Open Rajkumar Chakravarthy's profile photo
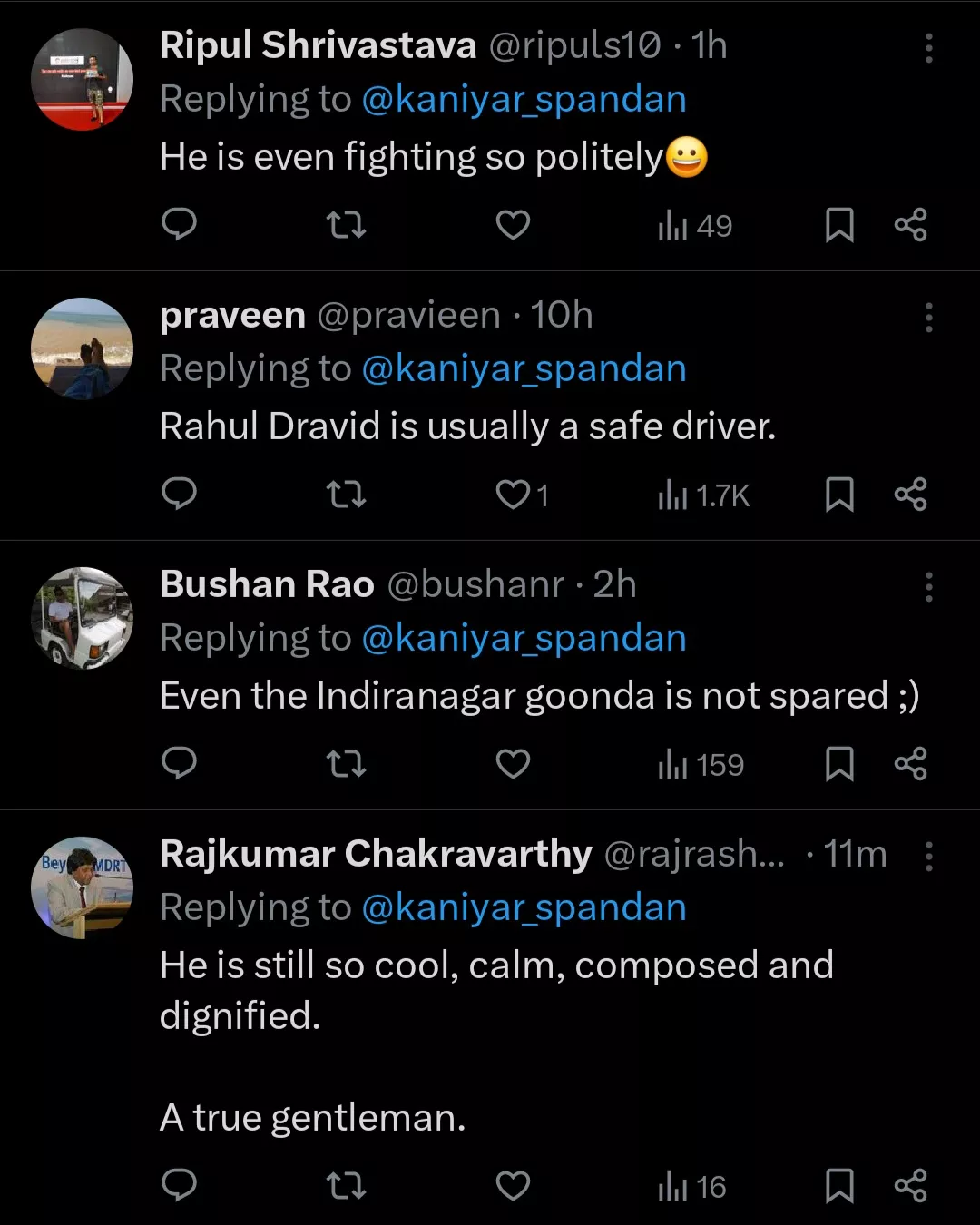This screenshot has width=980, height=1225. tap(82, 887)
